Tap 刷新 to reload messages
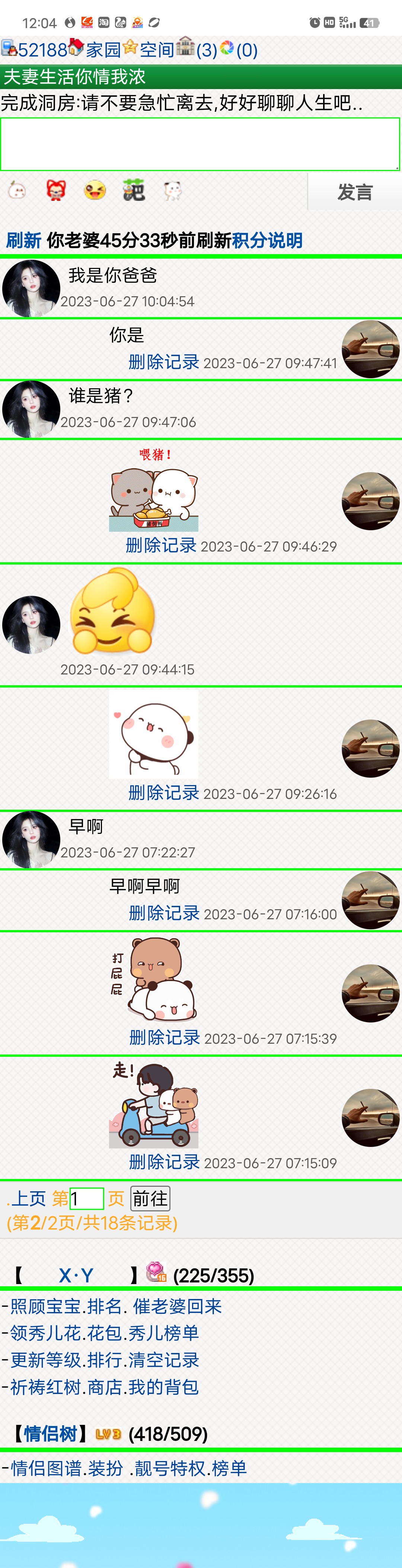This screenshot has height=1568, width=402. pos(23,240)
